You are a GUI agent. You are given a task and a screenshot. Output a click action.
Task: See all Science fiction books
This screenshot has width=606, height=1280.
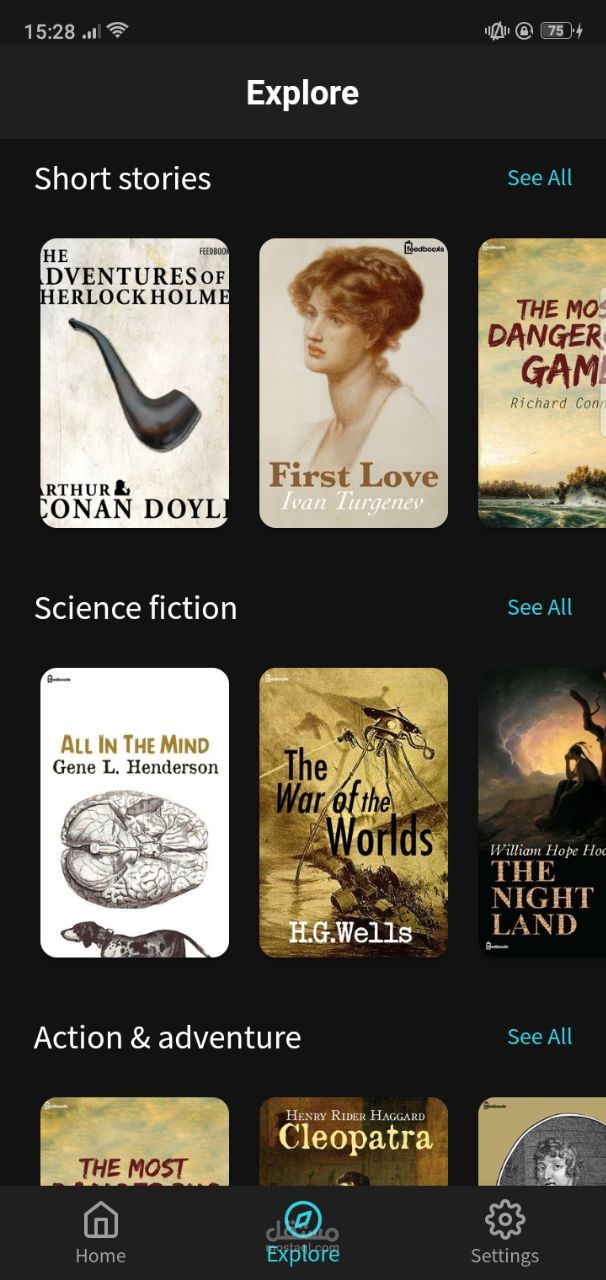click(x=539, y=607)
